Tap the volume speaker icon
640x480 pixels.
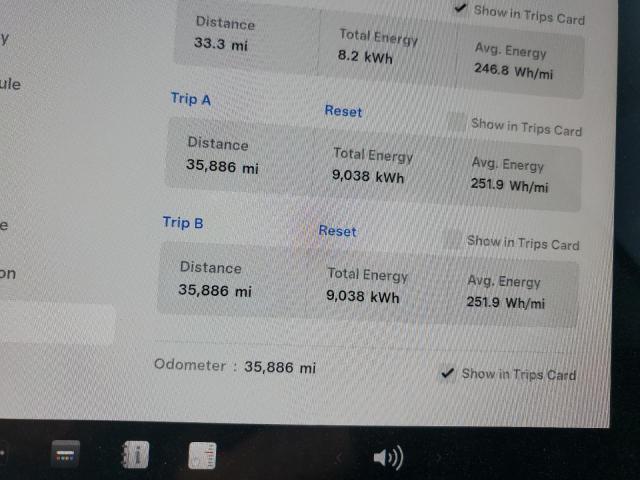click(387, 458)
